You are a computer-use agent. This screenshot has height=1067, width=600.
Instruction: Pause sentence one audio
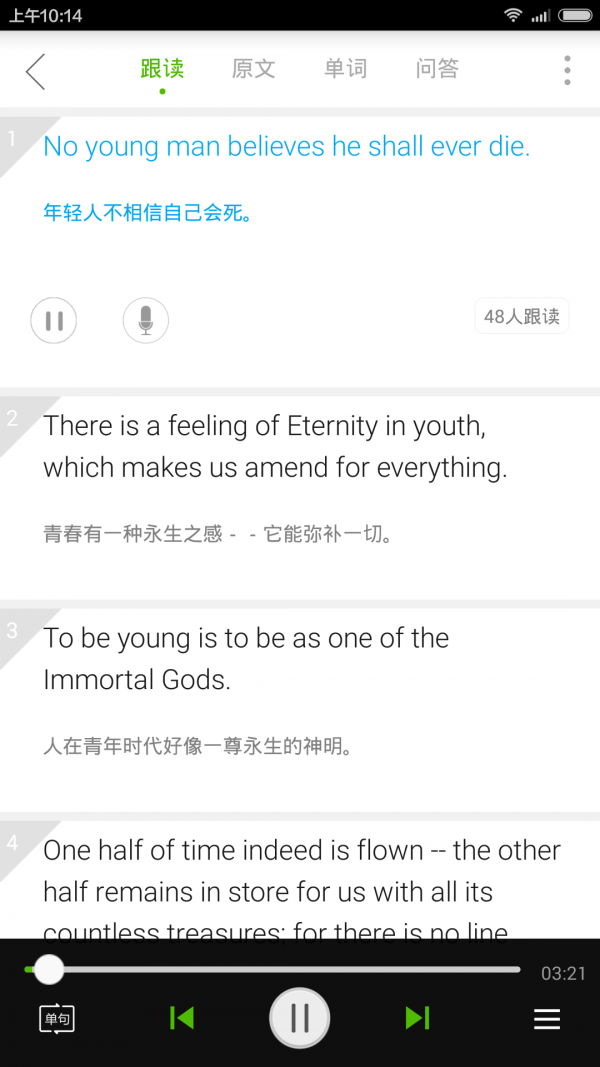coord(54,321)
